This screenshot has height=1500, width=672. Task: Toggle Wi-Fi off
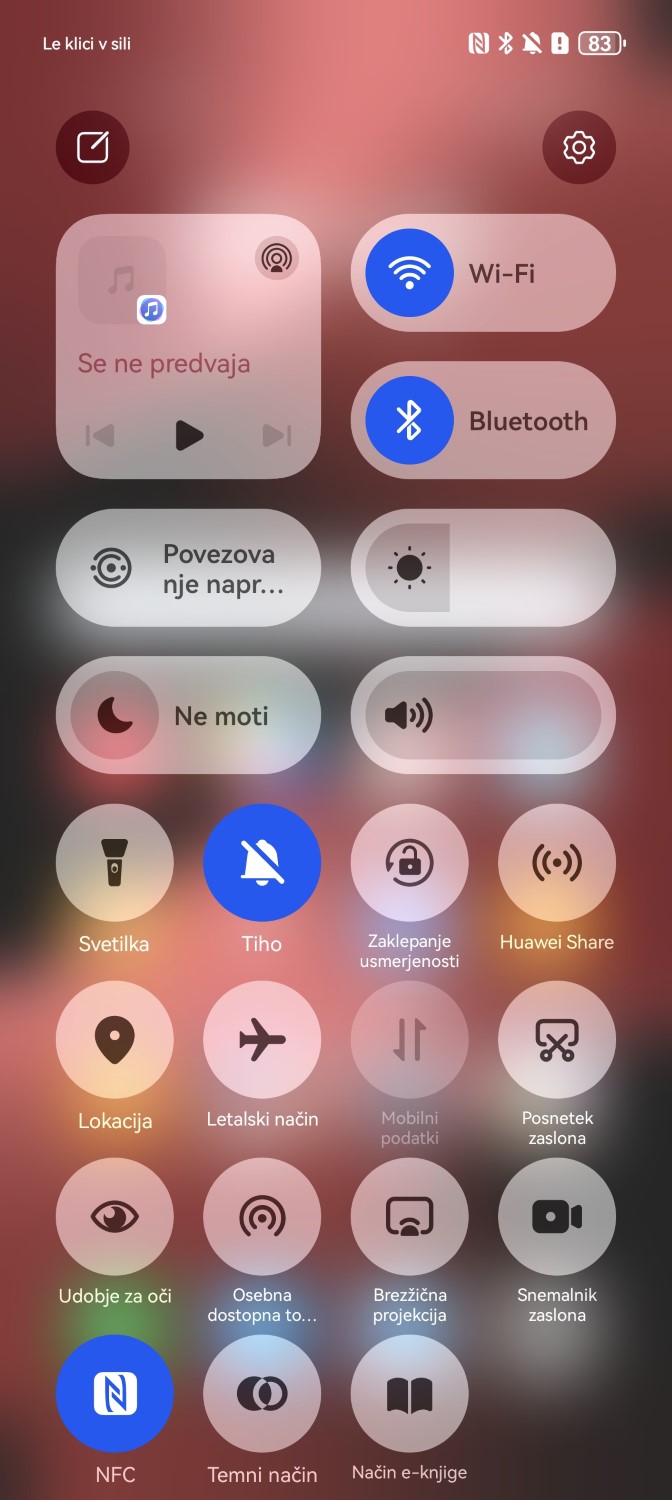click(x=409, y=273)
